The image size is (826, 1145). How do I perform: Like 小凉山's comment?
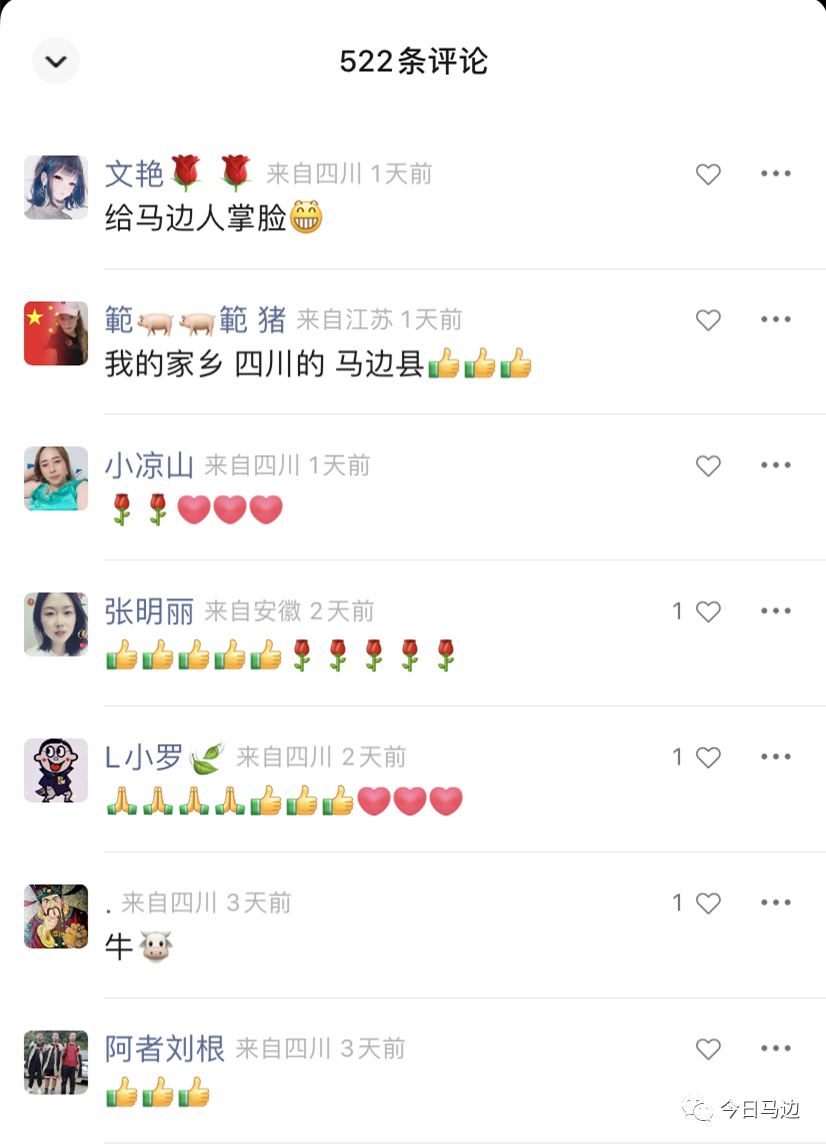[x=708, y=466]
